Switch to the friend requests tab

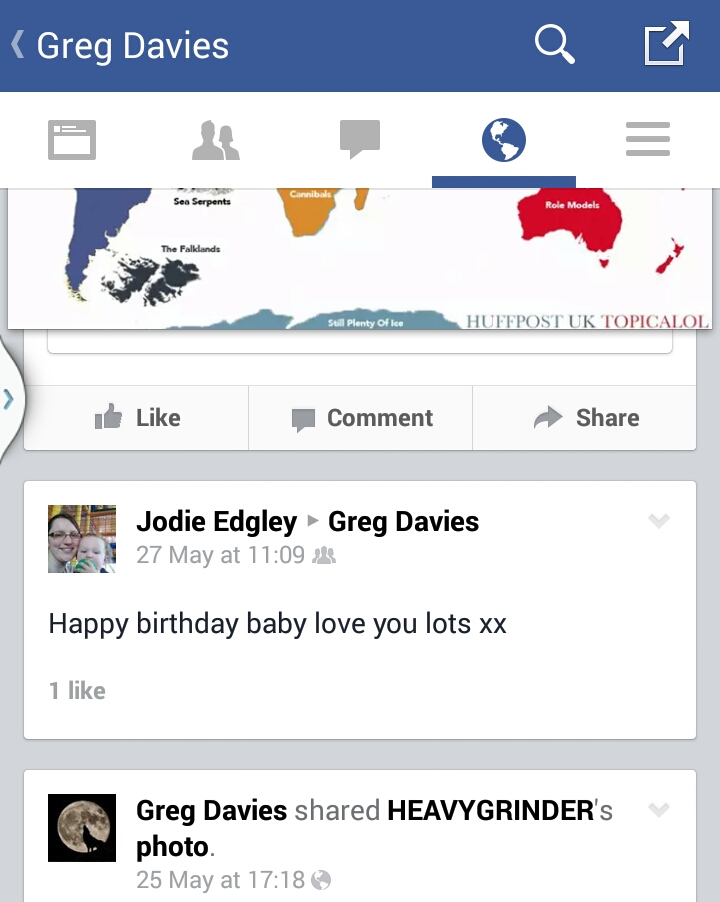(x=216, y=140)
